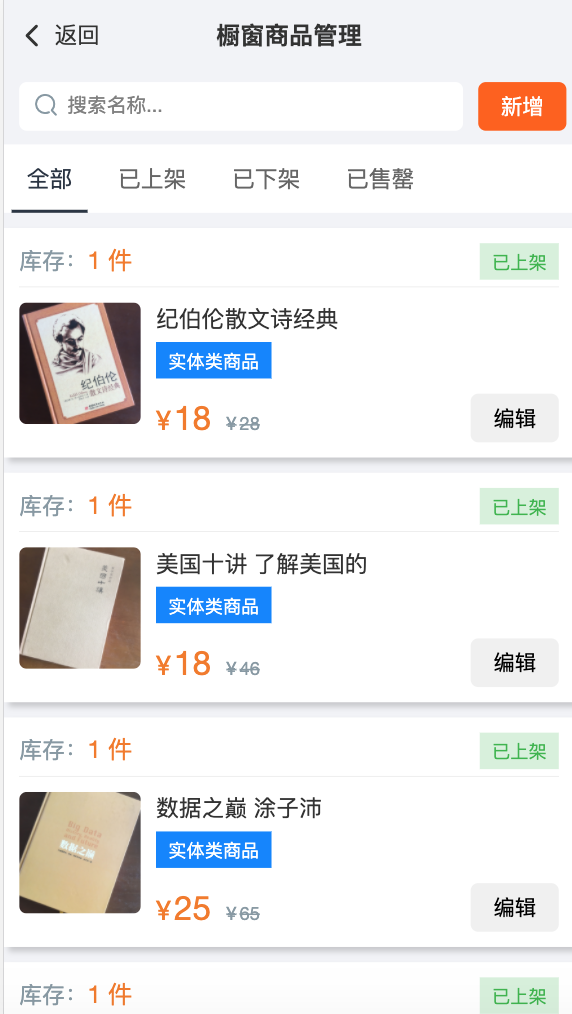Image resolution: width=572 pixels, height=1014 pixels.
Task: Open the 已售罄 tab
Action: pos(380,179)
